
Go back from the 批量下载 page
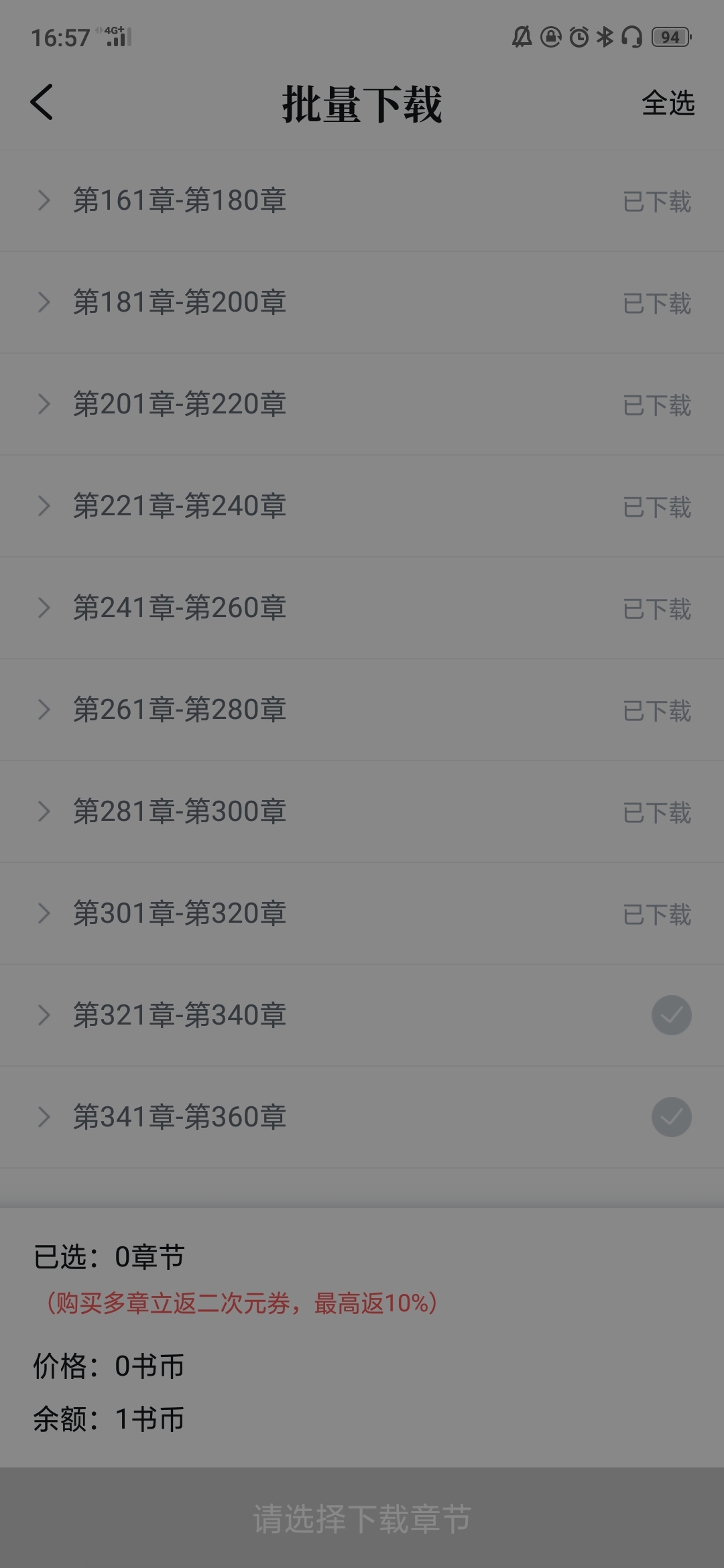(42, 103)
